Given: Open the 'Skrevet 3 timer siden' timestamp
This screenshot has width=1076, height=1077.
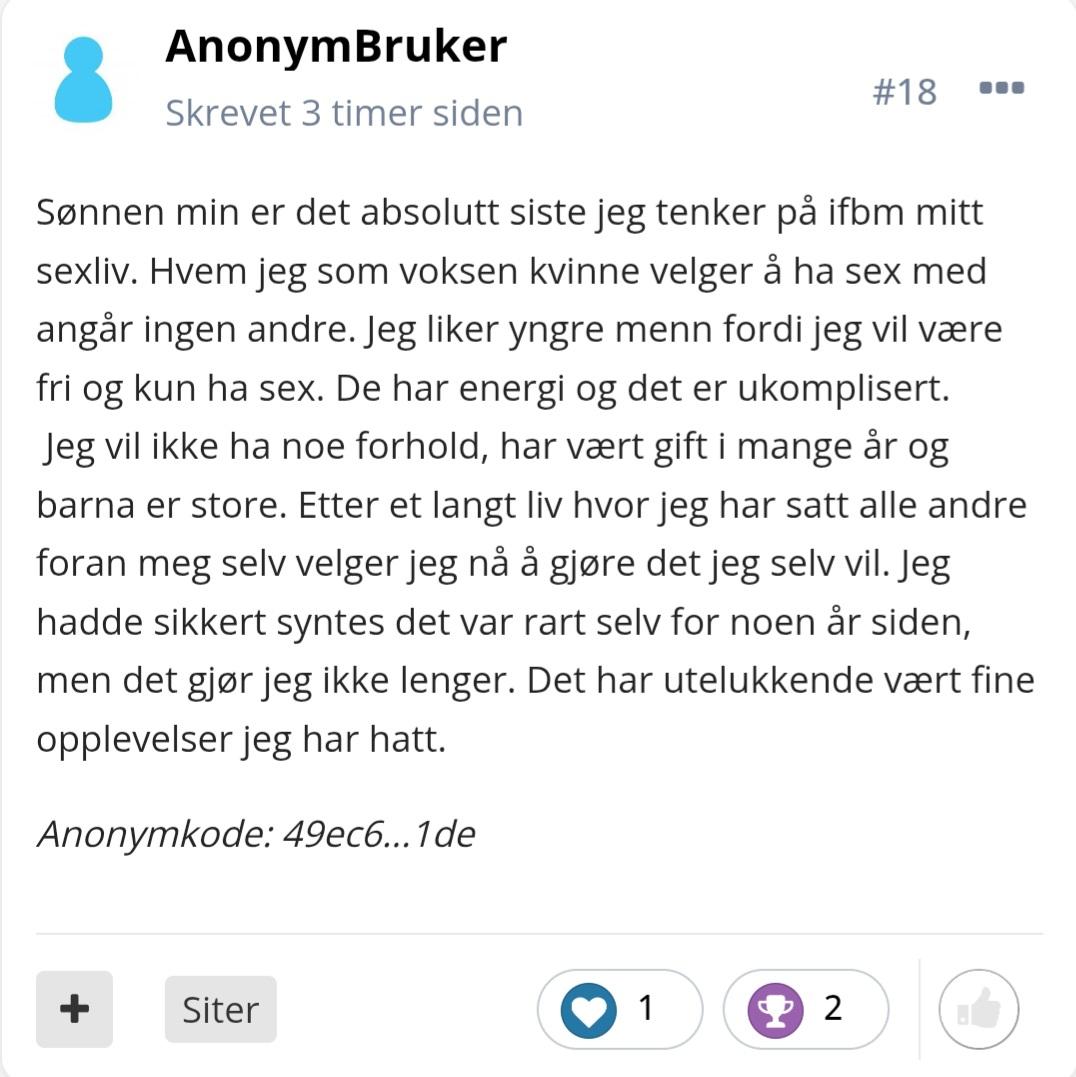Looking at the screenshot, I should (x=344, y=113).
